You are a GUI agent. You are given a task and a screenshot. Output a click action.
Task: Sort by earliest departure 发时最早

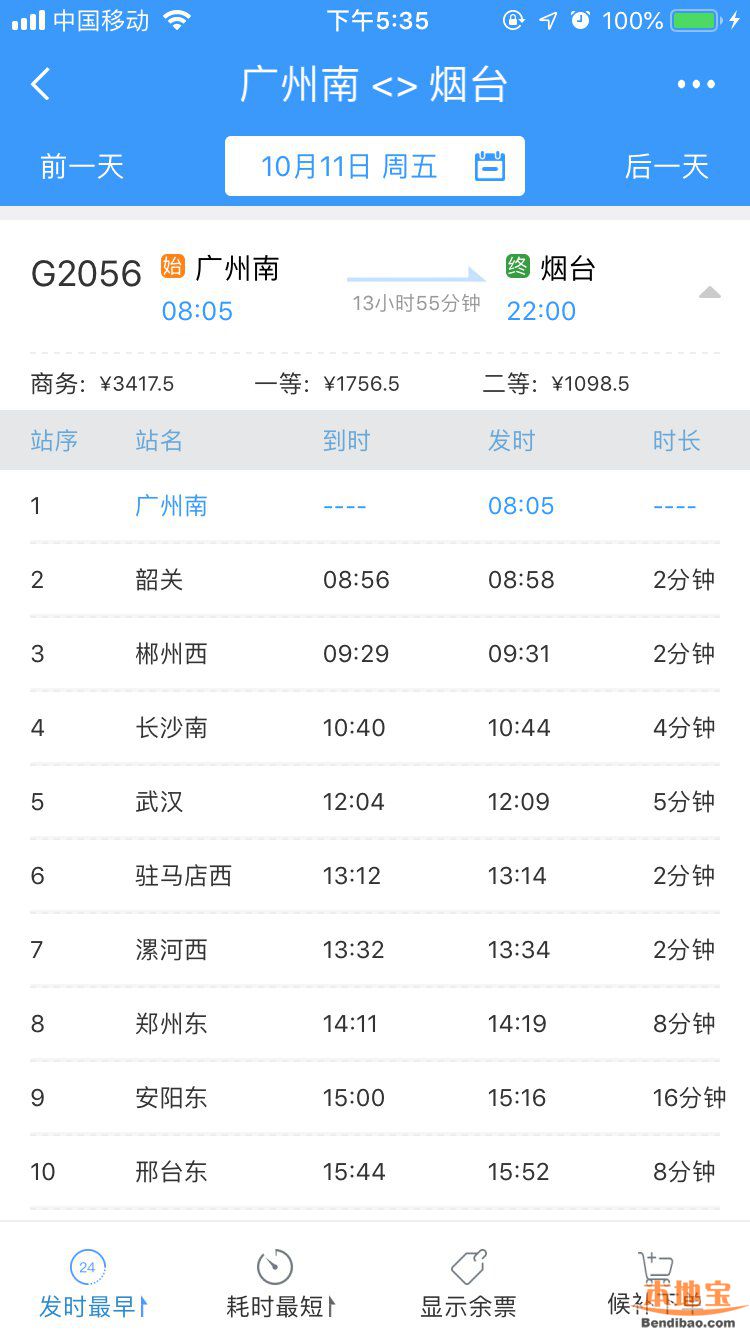coord(93,1284)
